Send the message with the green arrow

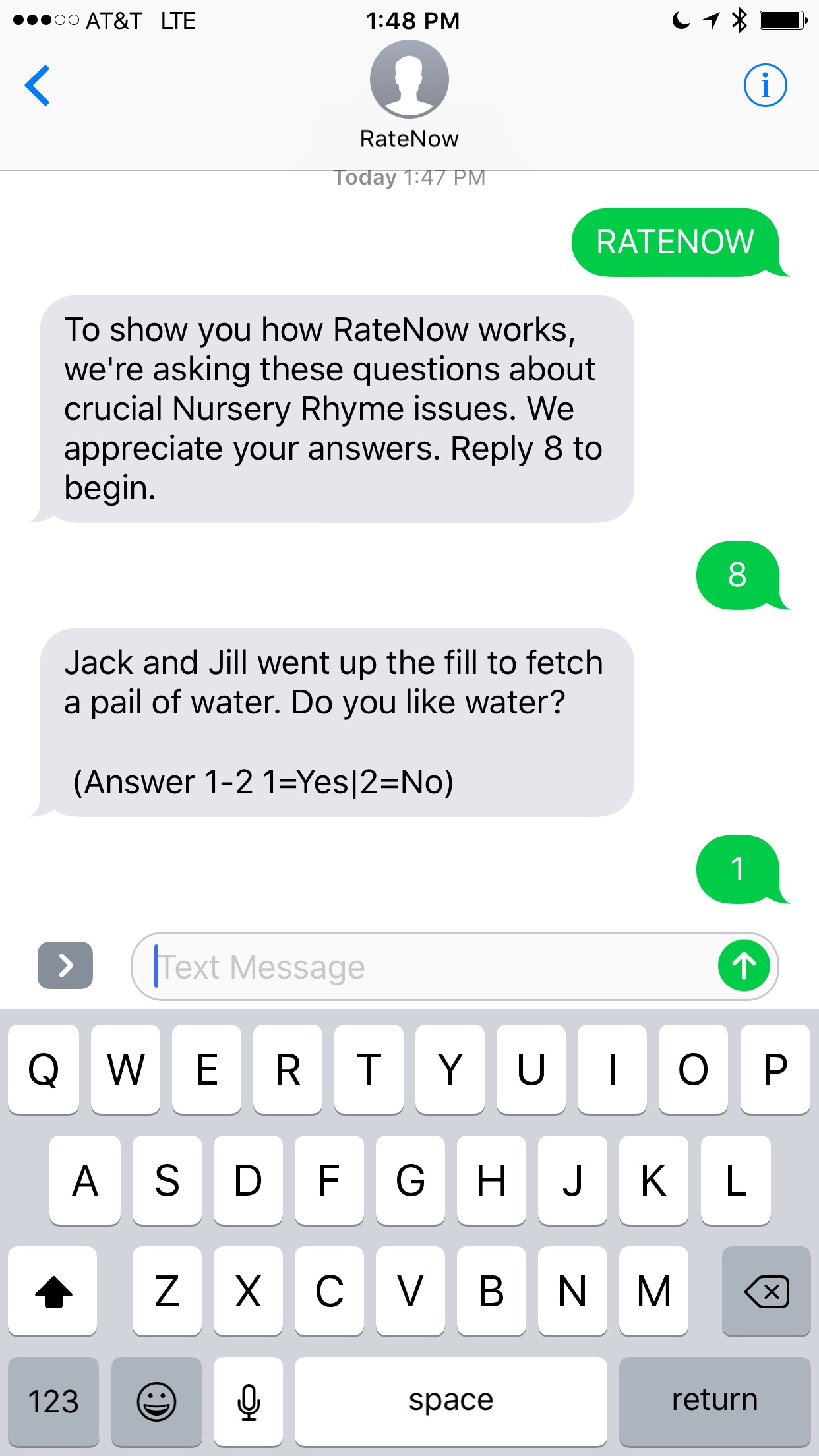(744, 966)
